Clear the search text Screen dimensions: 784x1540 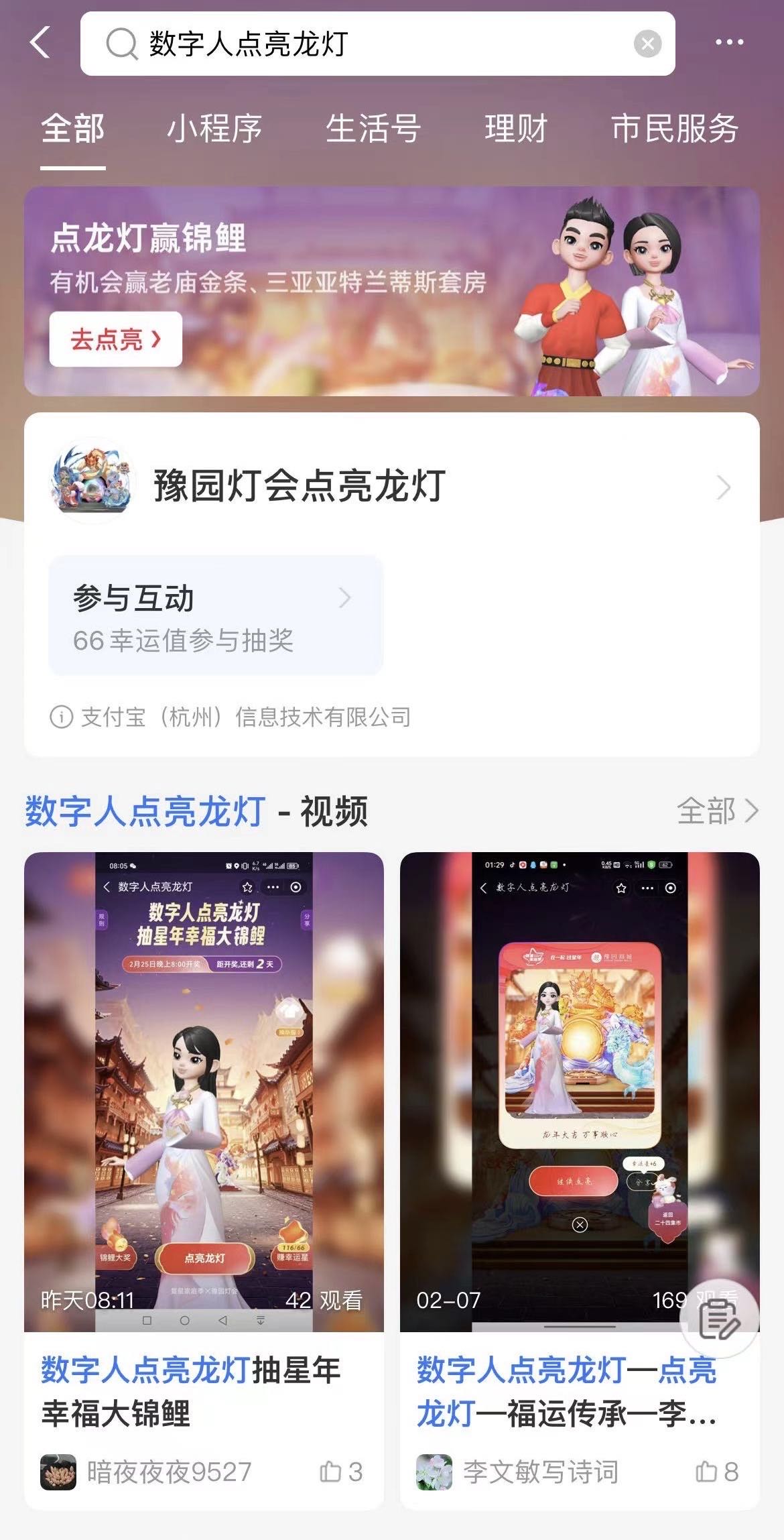click(647, 44)
